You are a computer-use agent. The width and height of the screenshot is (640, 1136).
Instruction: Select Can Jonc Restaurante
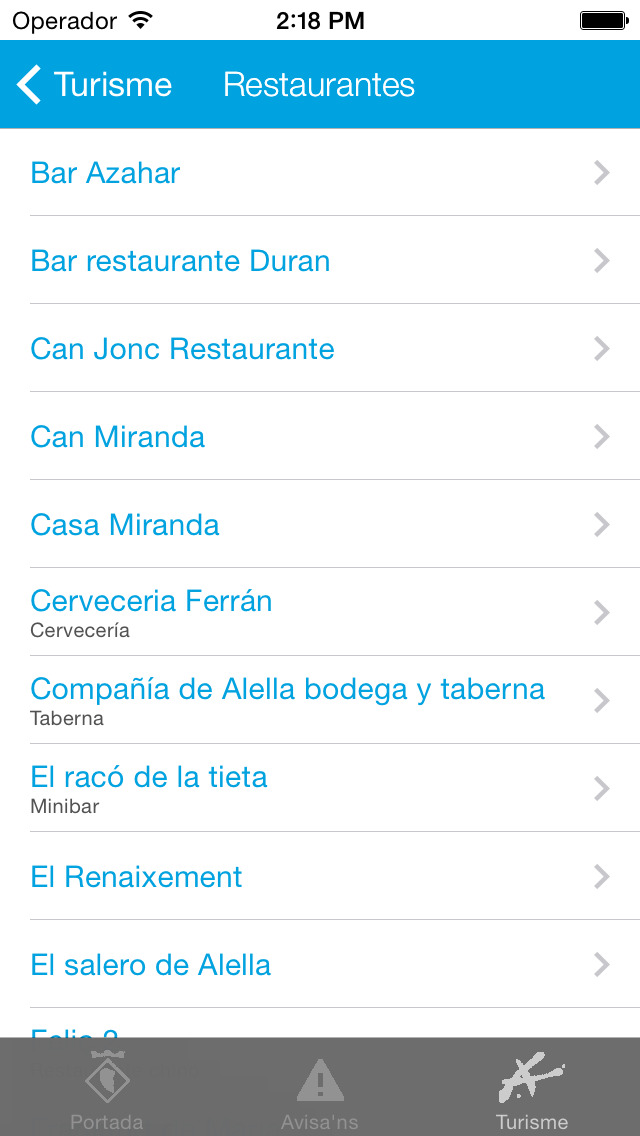pos(320,348)
